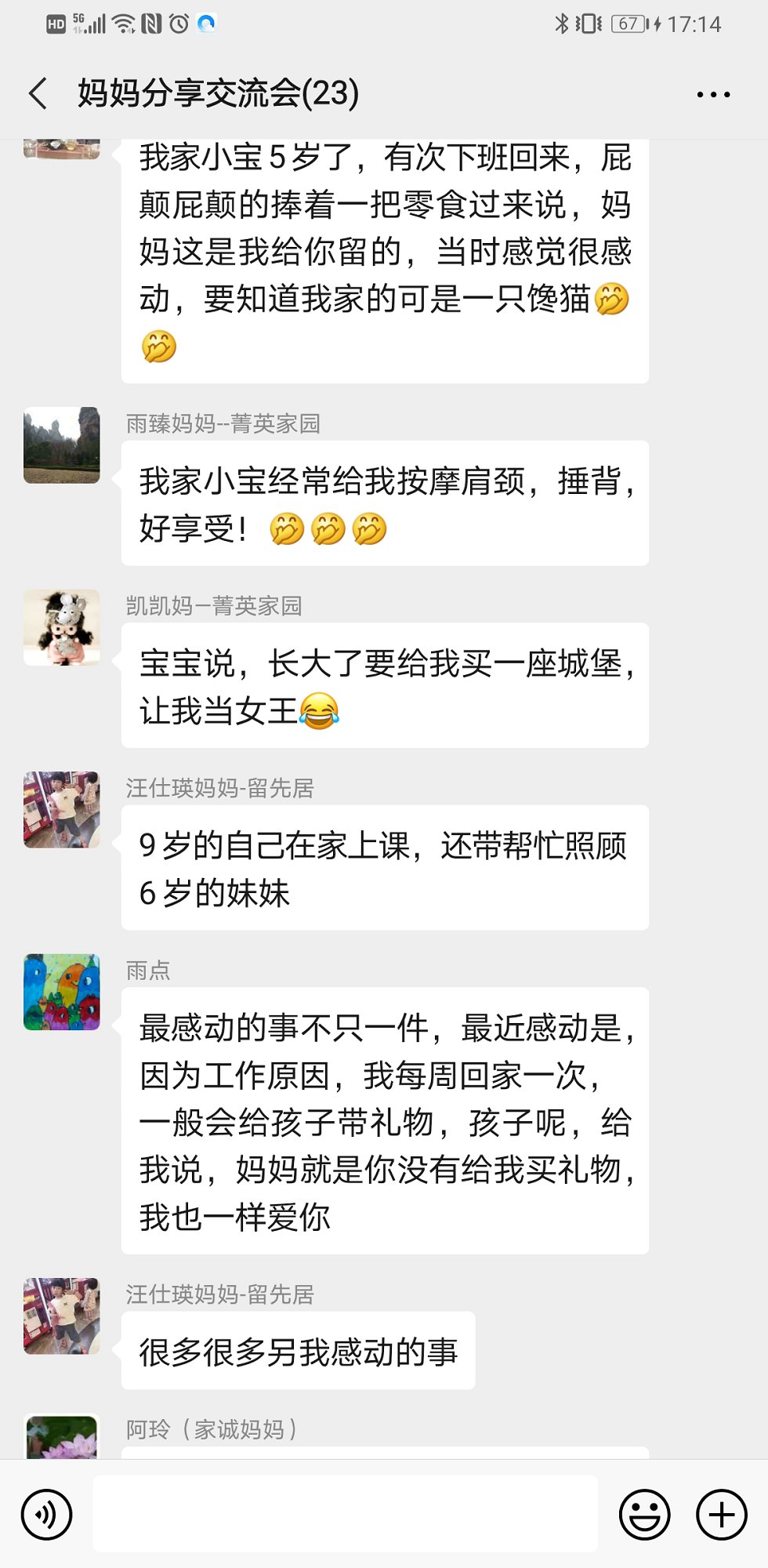Open avatar beside the 9岁的自己在家上课 message
This screenshot has width=768, height=1568.
(x=62, y=810)
